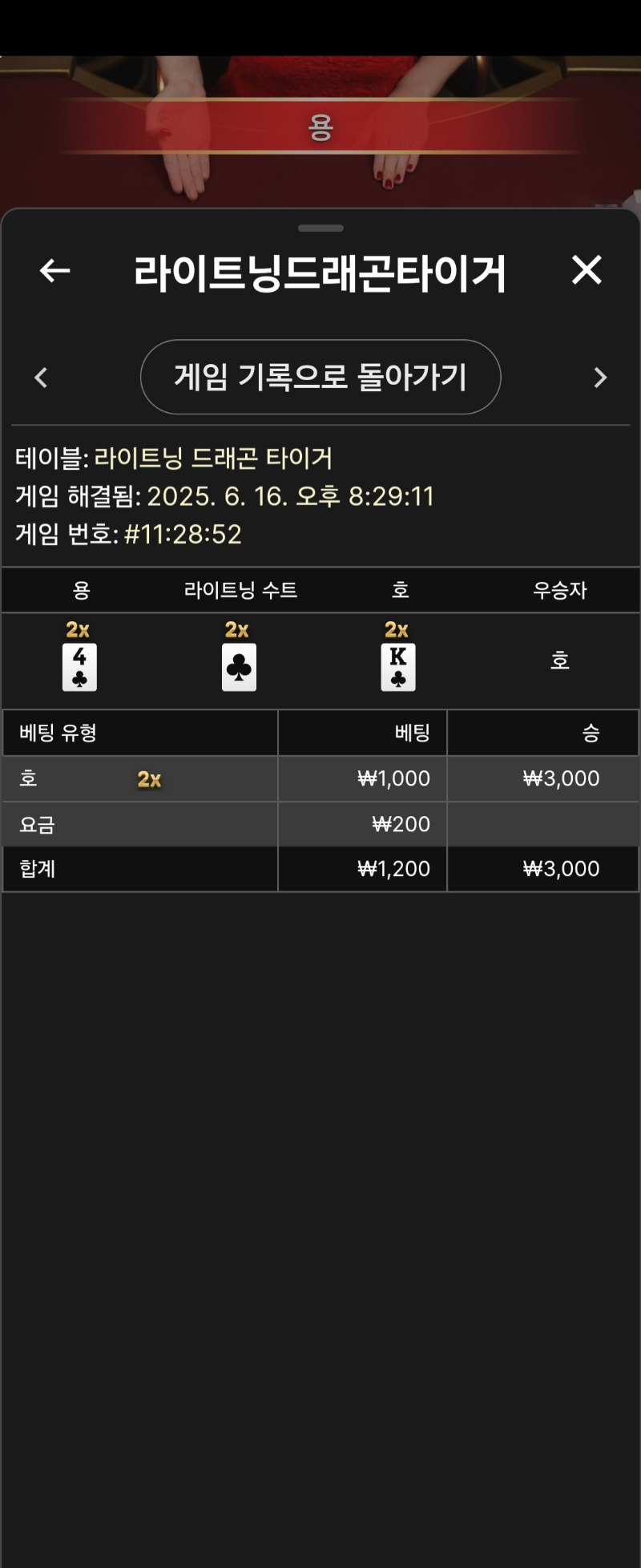
Task: Go back with the header arrow
Action: coord(54,271)
